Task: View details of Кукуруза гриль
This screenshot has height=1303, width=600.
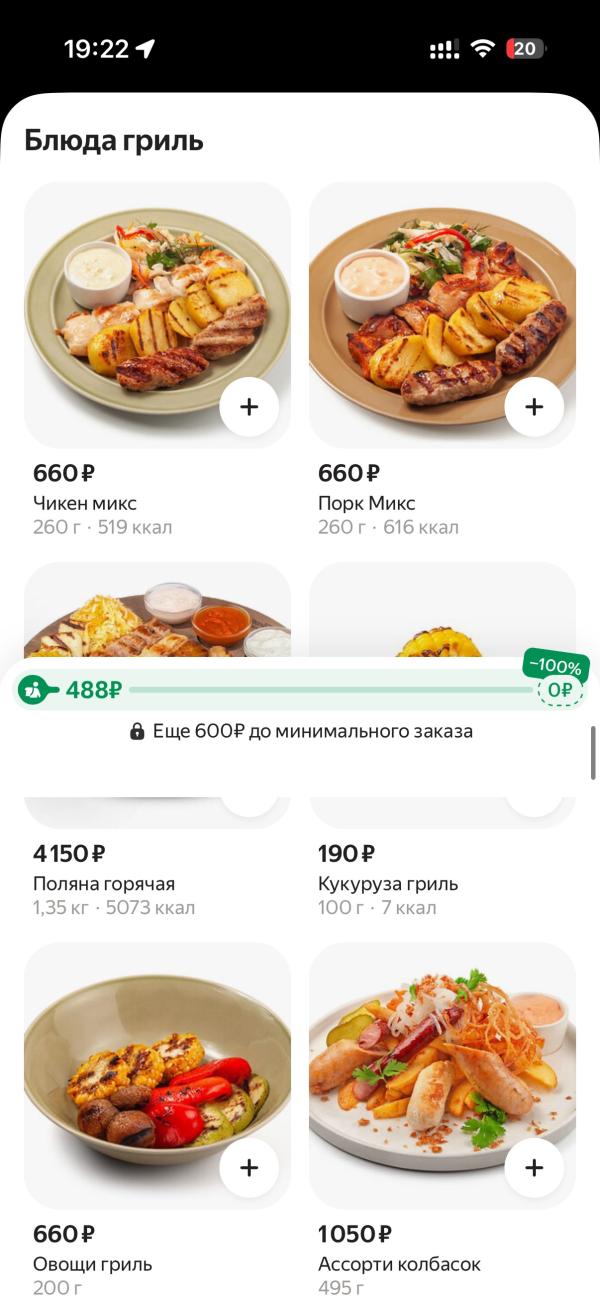Action: 388,884
